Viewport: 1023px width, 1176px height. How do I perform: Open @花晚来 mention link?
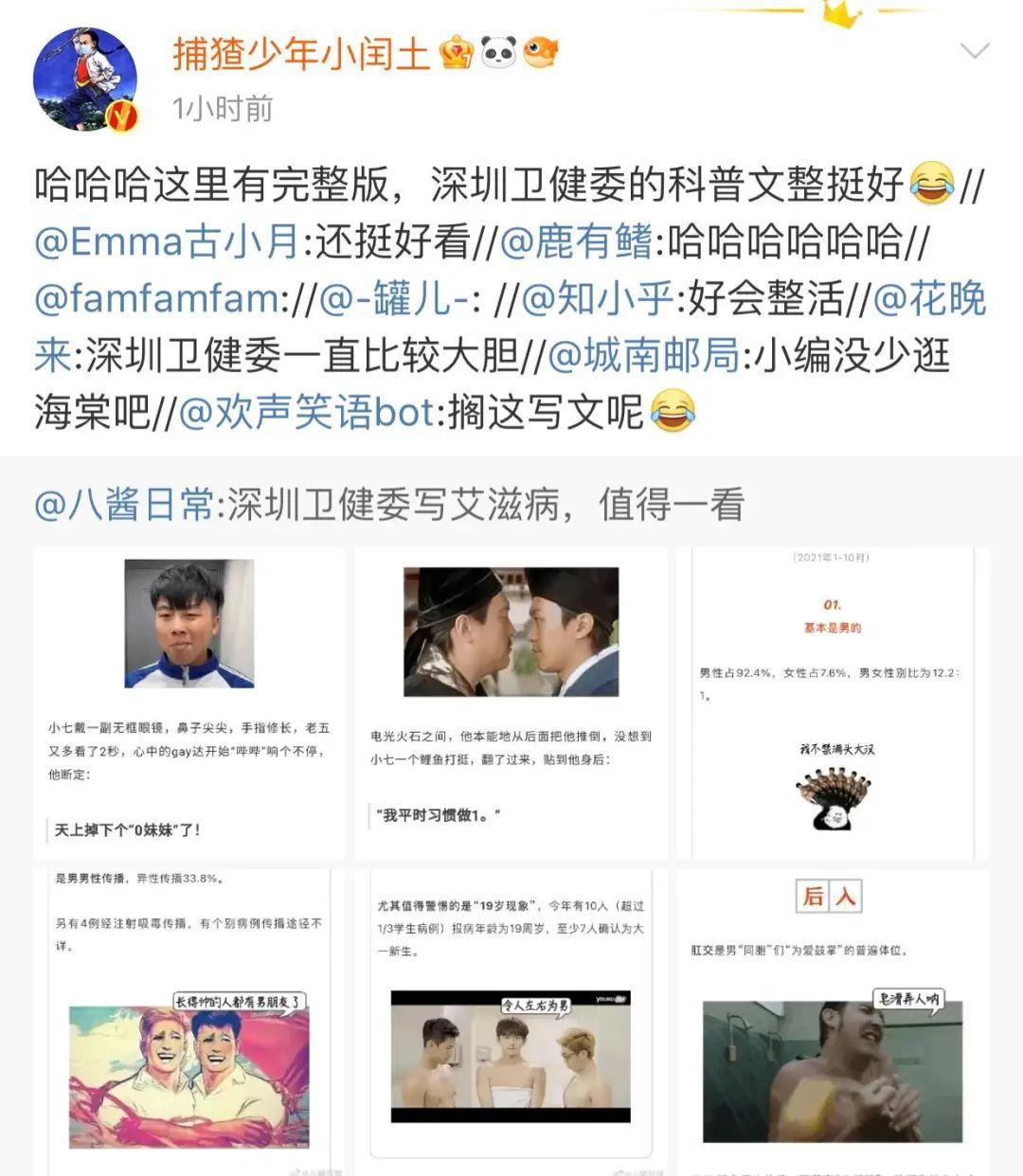point(928,299)
